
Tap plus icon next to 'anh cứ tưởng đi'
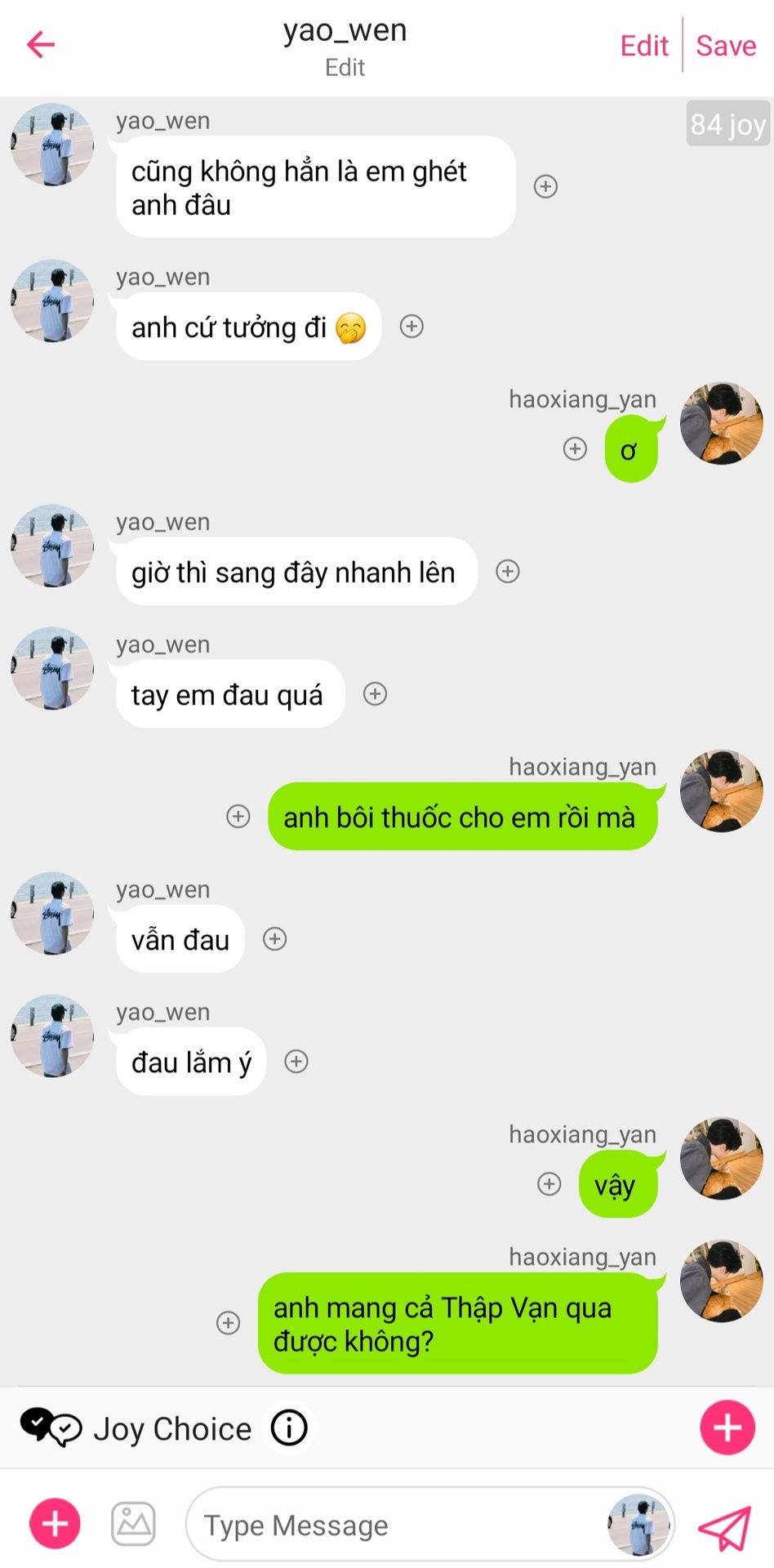tap(411, 327)
